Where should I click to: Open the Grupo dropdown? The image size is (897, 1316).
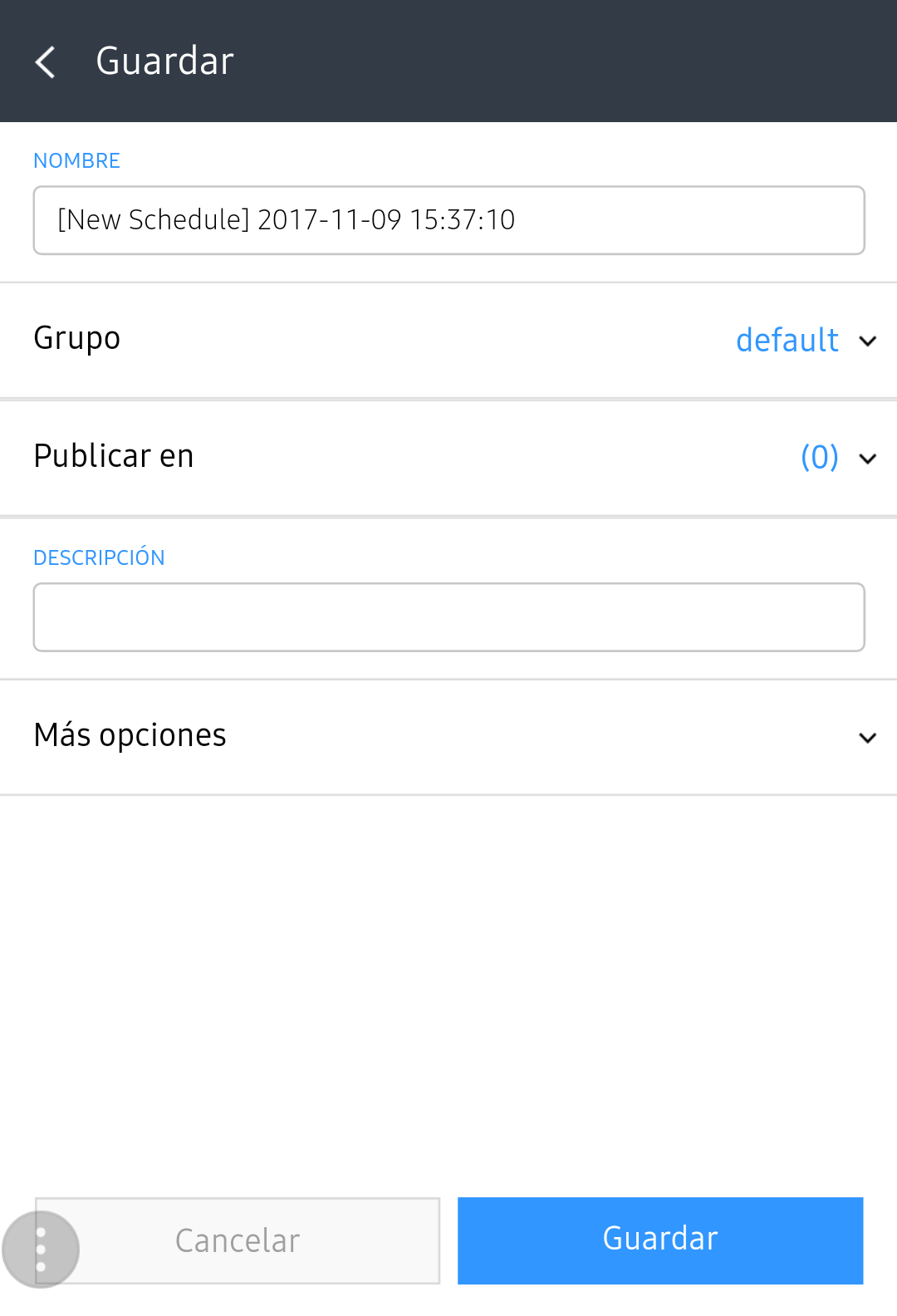(x=804, y=341)
